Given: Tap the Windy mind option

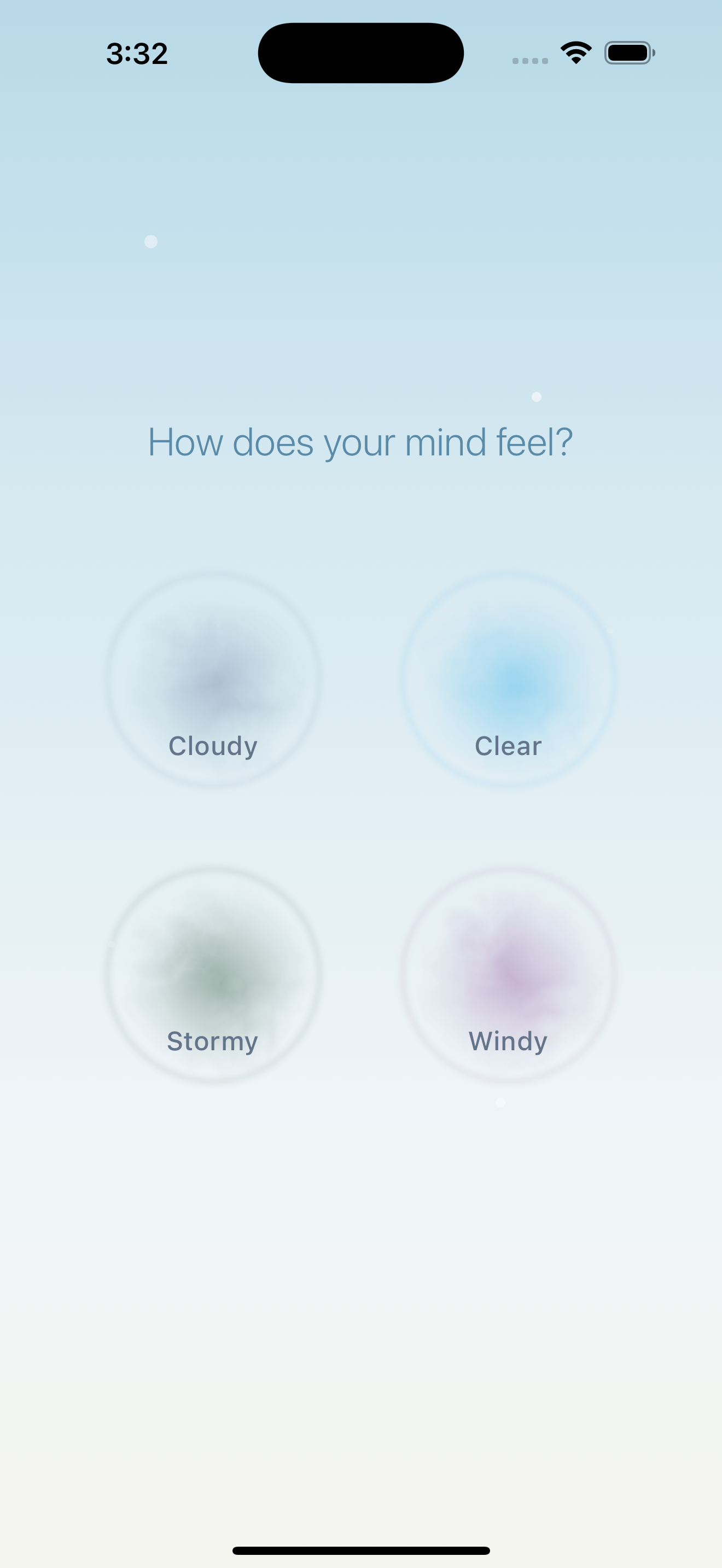Looking at the screenshot, I should 508,974.
